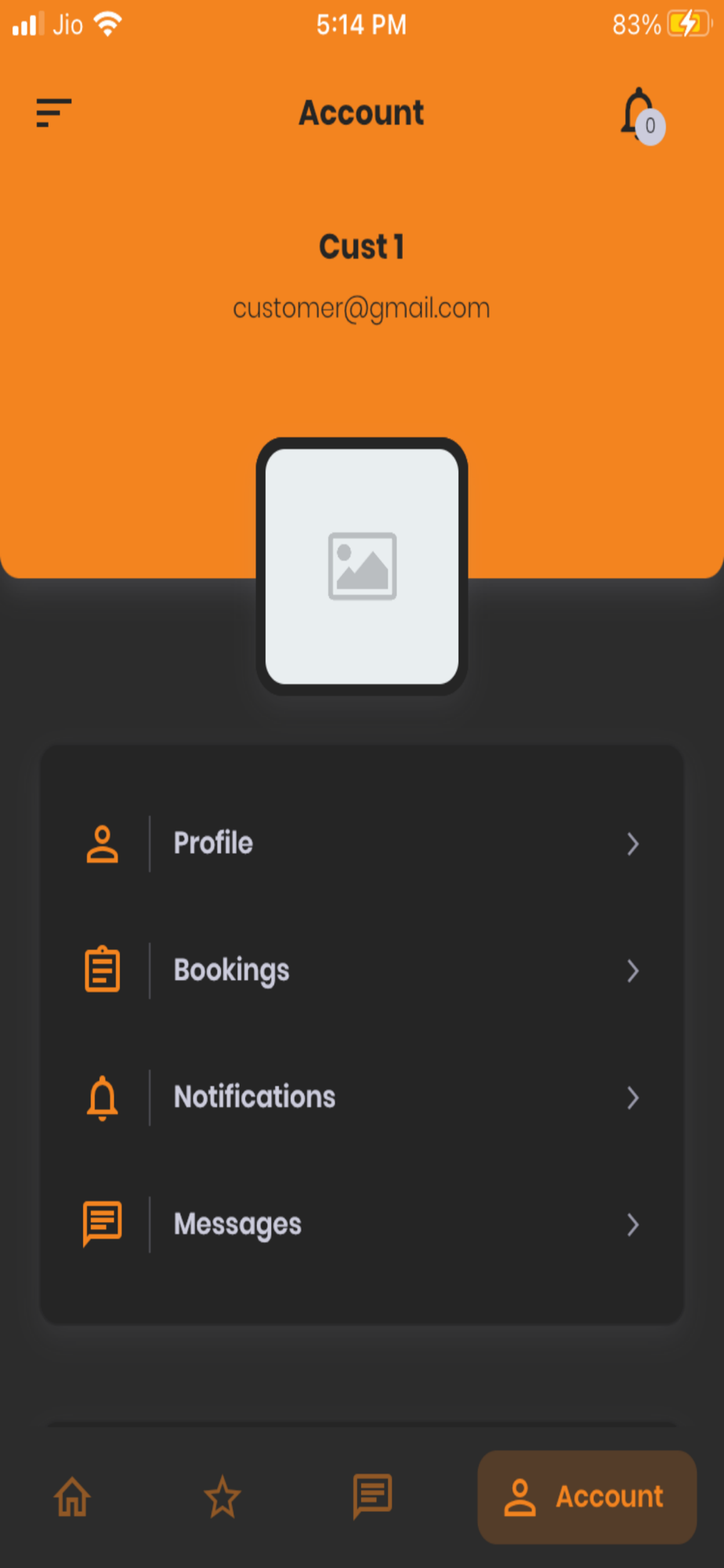Tap the profile picture placeholder

(362, 566)
